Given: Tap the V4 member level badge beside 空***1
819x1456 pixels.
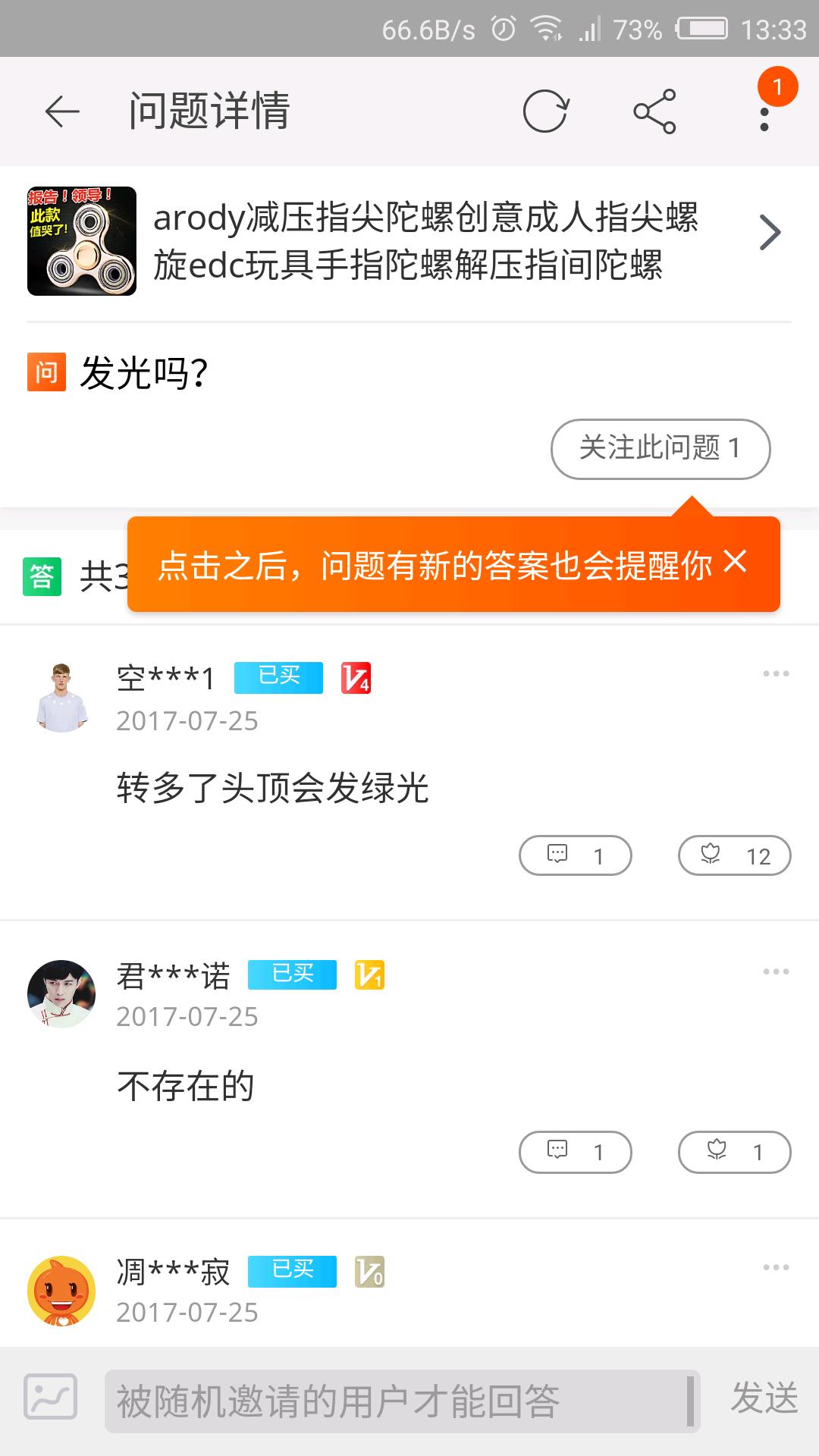Looking at the screenshot, I should click(x=357, y=678).
